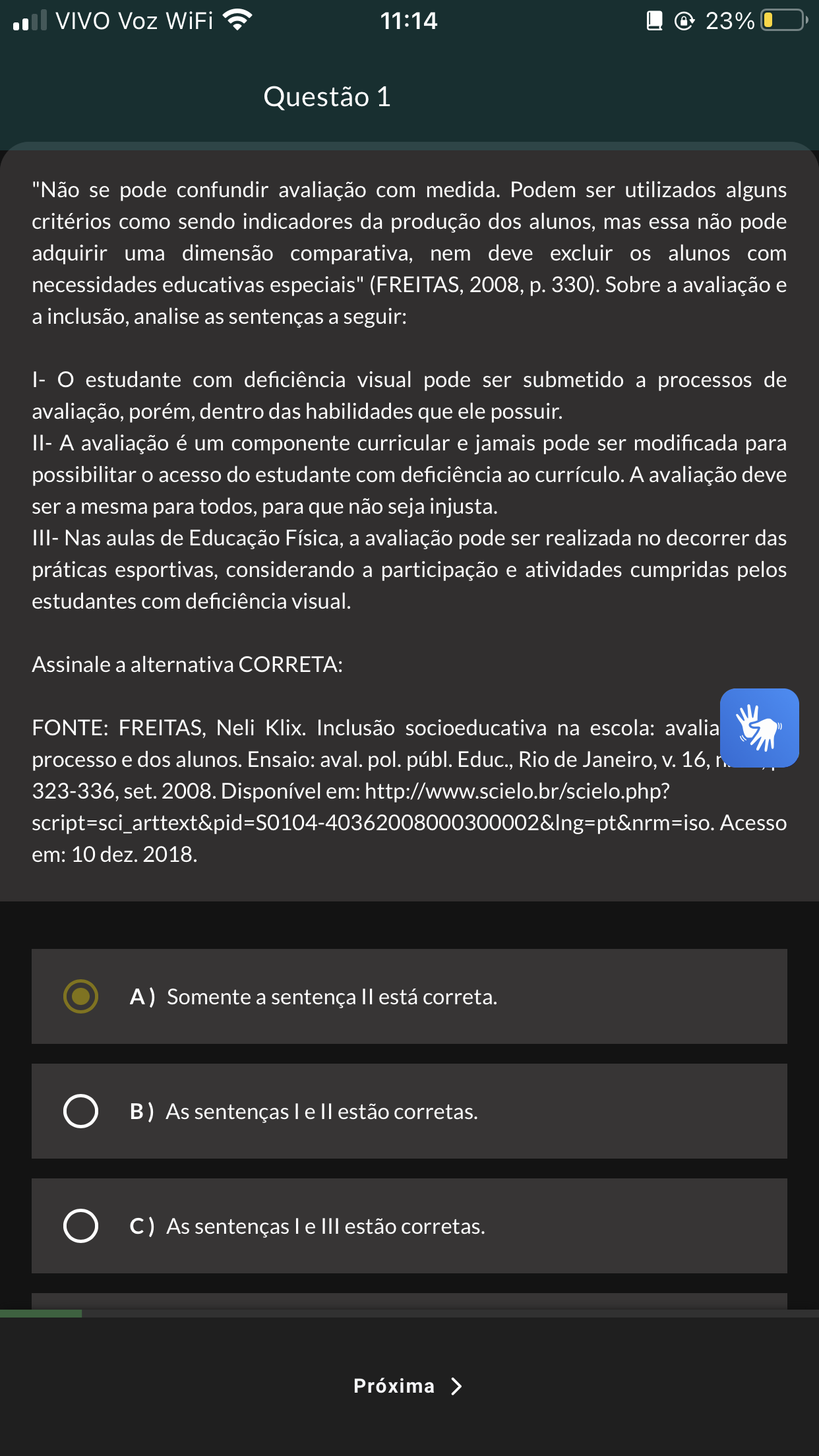Viewport: 819px width, 1456px height.
Task: Choose option B, sentenças I e II
Action: 80,1111
